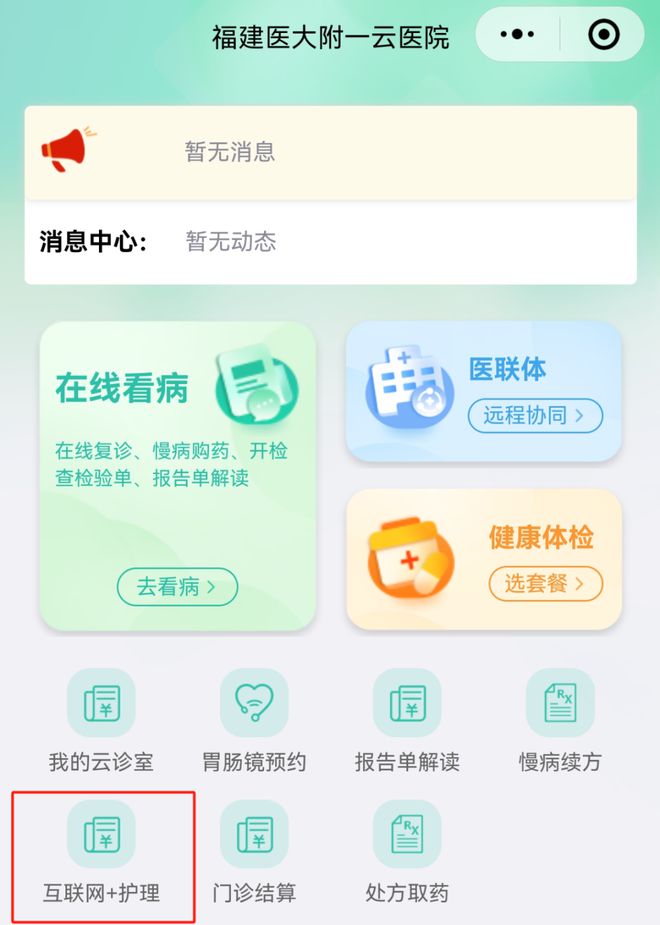Open 远程协同 in the 医联体 card
The image size is (660, 925).
535,415
